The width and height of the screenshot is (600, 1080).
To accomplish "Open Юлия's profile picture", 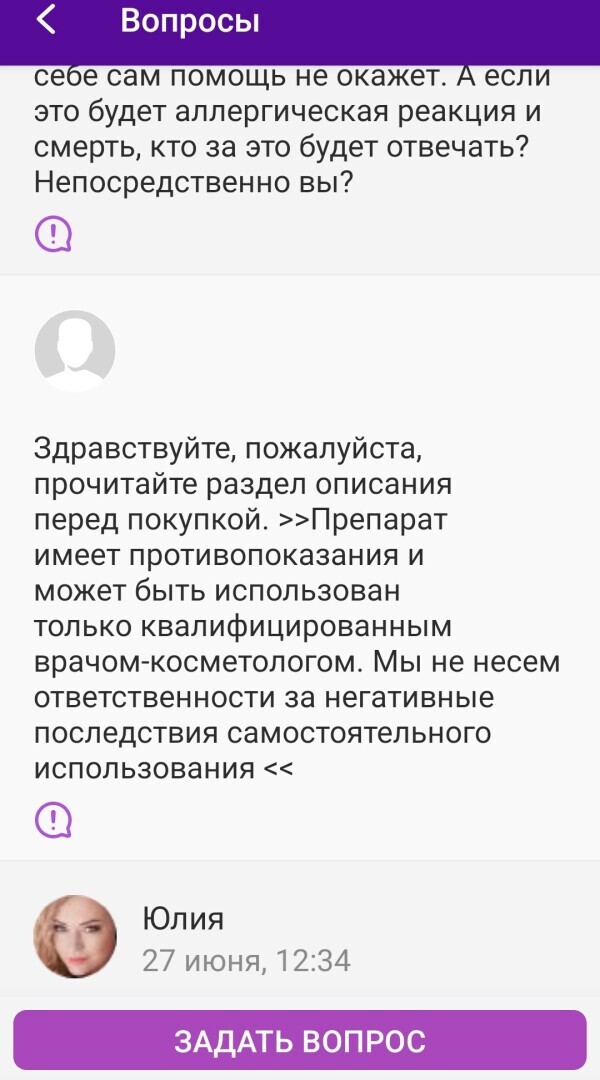I will (75, 936).
